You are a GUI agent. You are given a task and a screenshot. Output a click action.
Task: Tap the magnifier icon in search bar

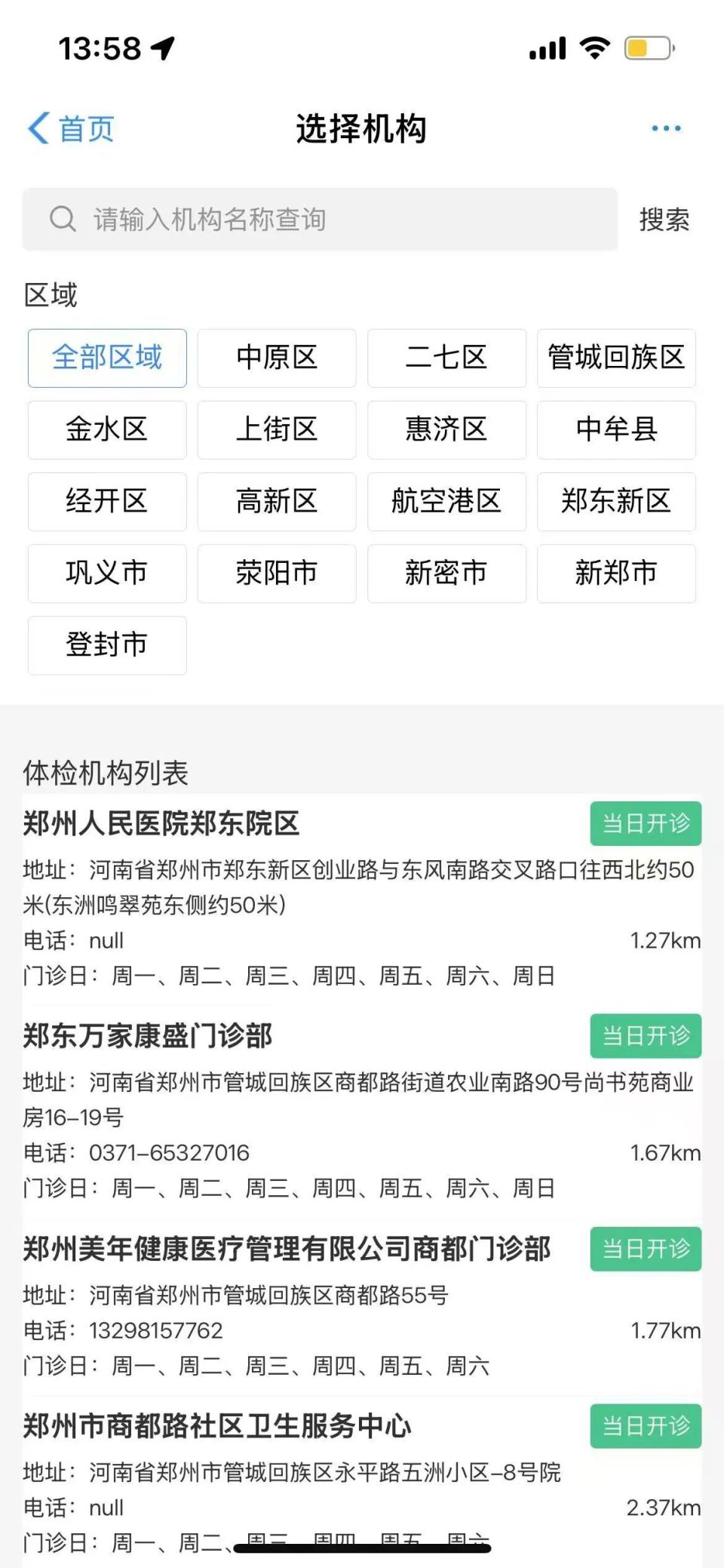62,219
